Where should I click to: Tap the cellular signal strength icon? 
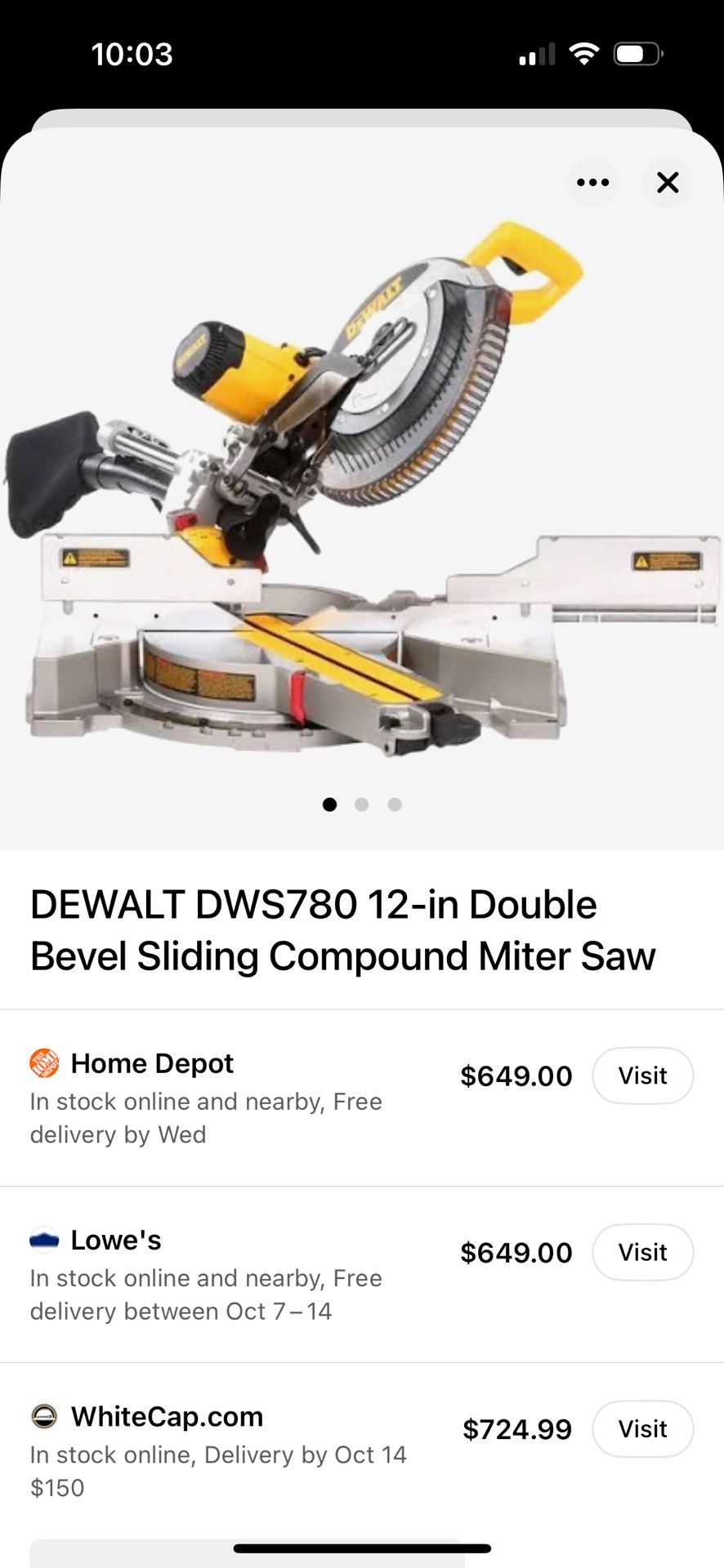(536, 54)
